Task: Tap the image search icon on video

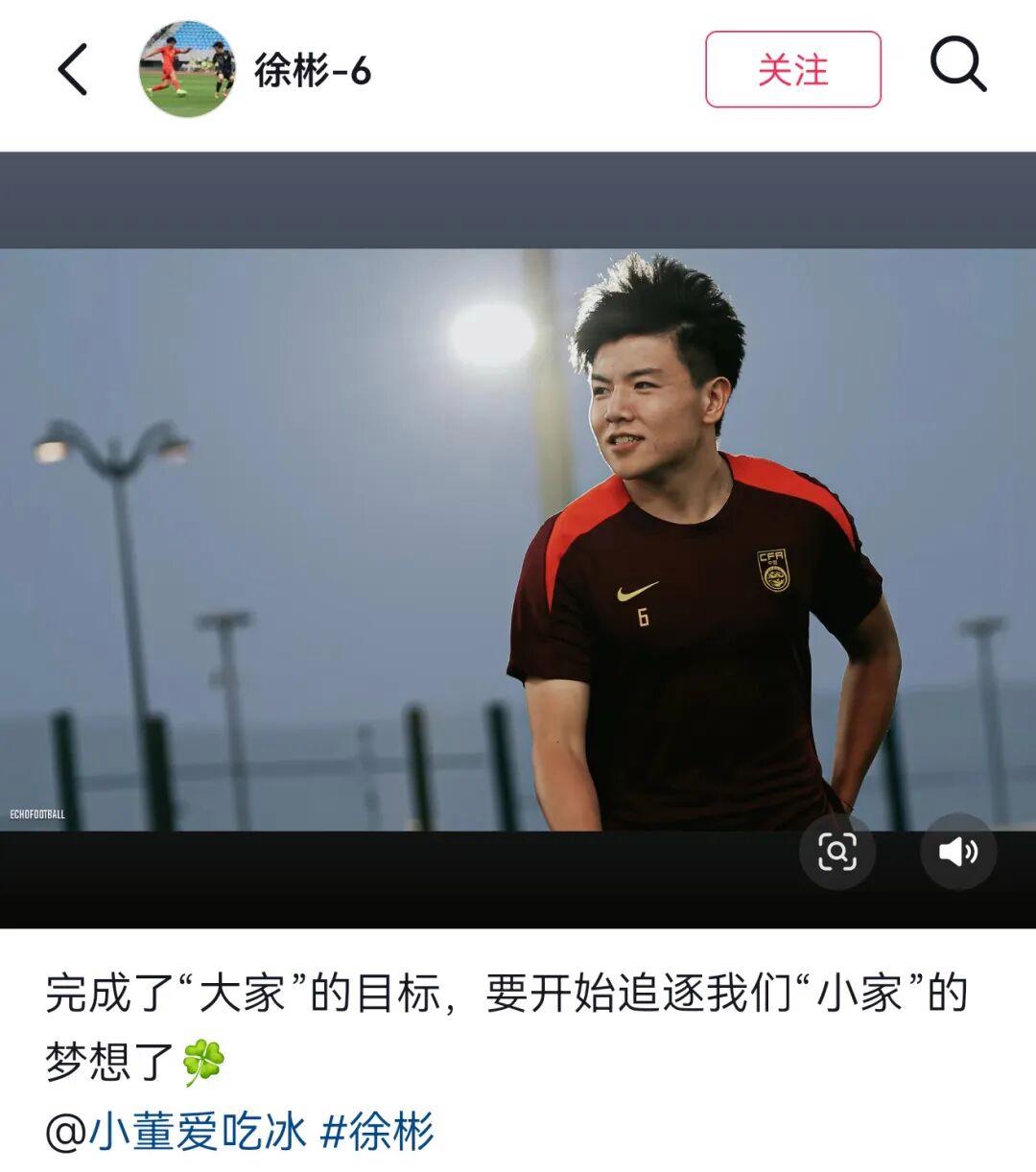Action: (x=836, y=852)
